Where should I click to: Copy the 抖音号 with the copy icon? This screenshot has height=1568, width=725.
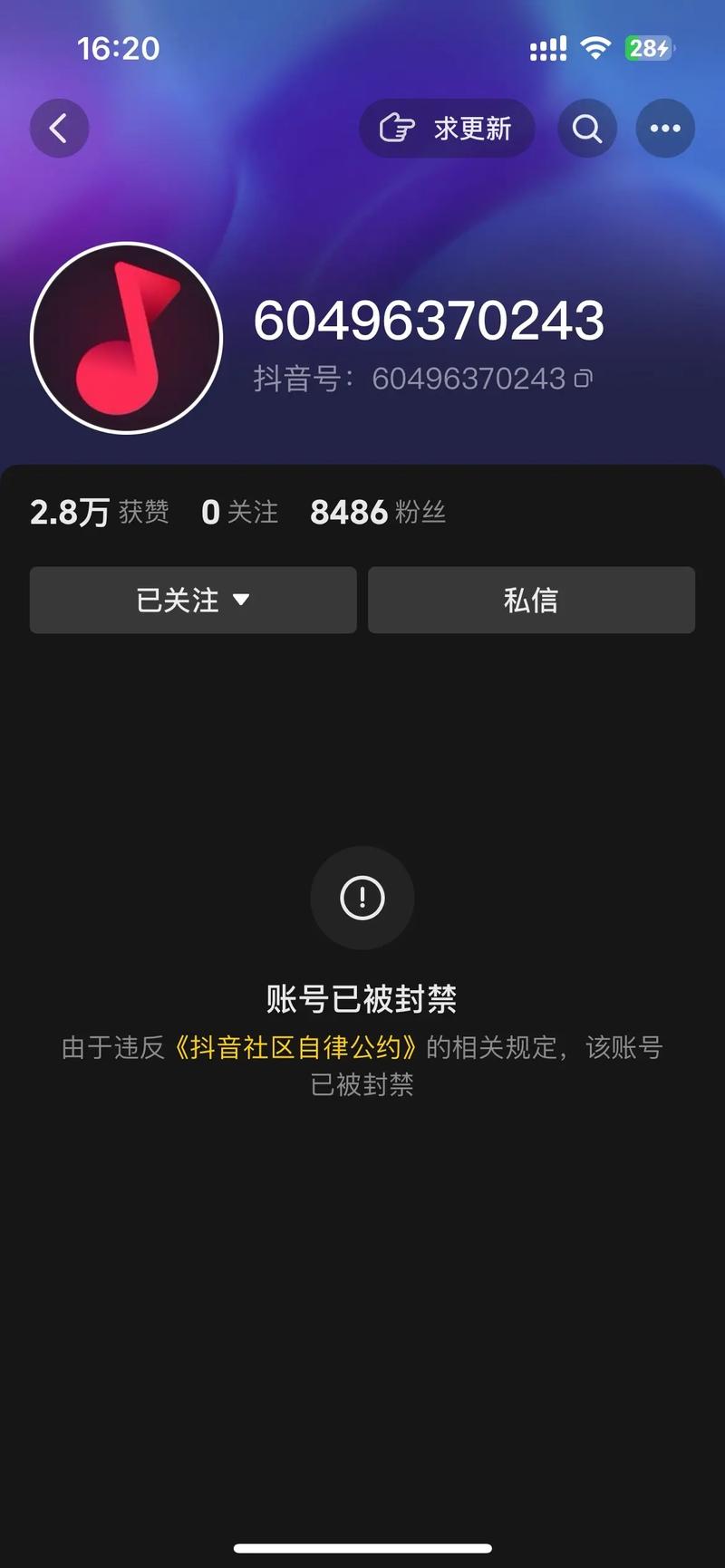pos(584,379)
